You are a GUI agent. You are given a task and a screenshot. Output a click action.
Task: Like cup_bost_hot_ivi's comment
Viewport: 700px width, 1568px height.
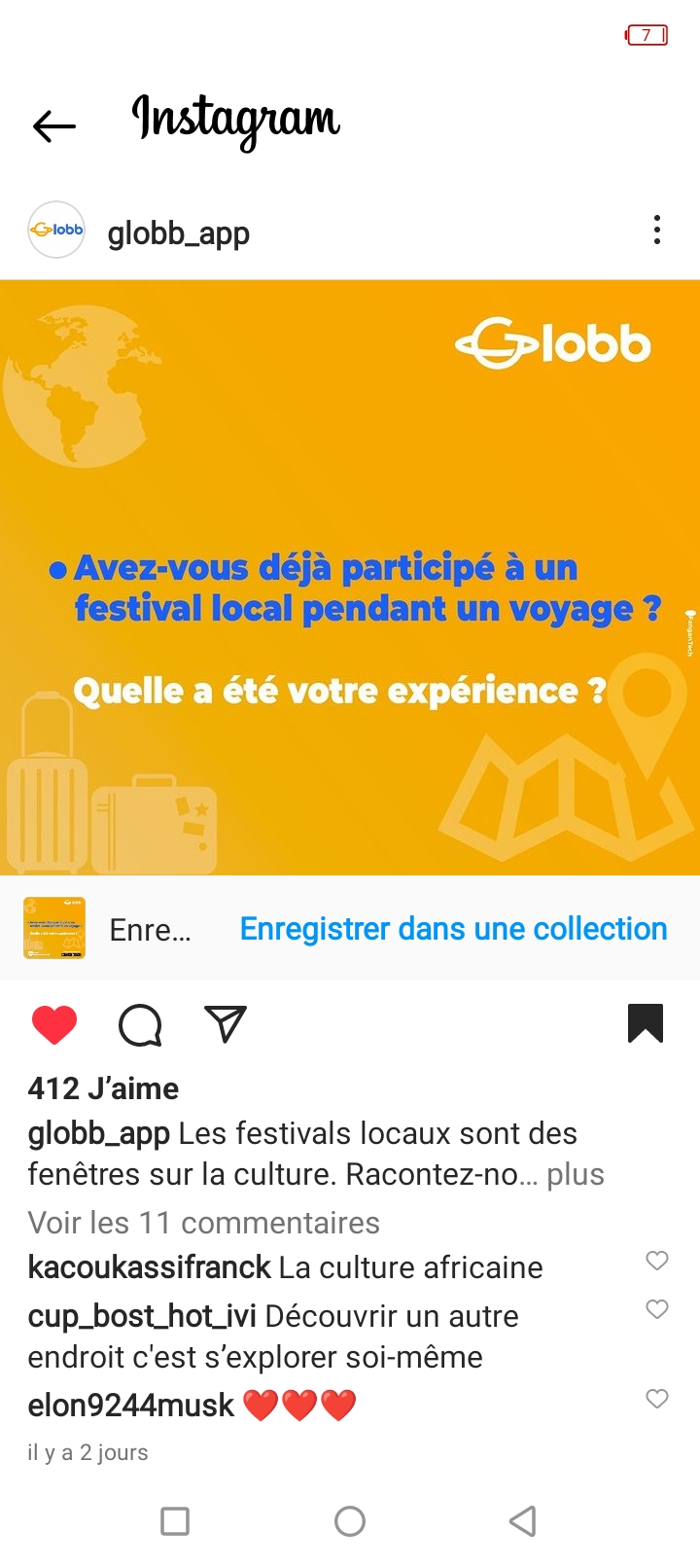657,1309
